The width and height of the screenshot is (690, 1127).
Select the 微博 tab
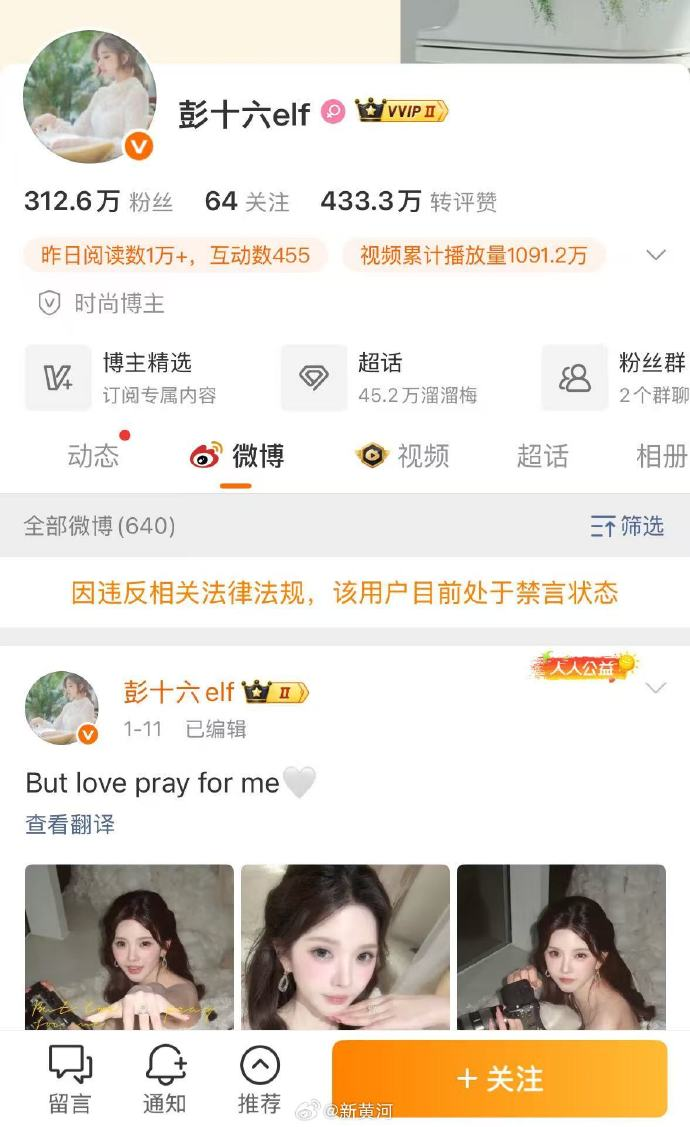point(238,457)
